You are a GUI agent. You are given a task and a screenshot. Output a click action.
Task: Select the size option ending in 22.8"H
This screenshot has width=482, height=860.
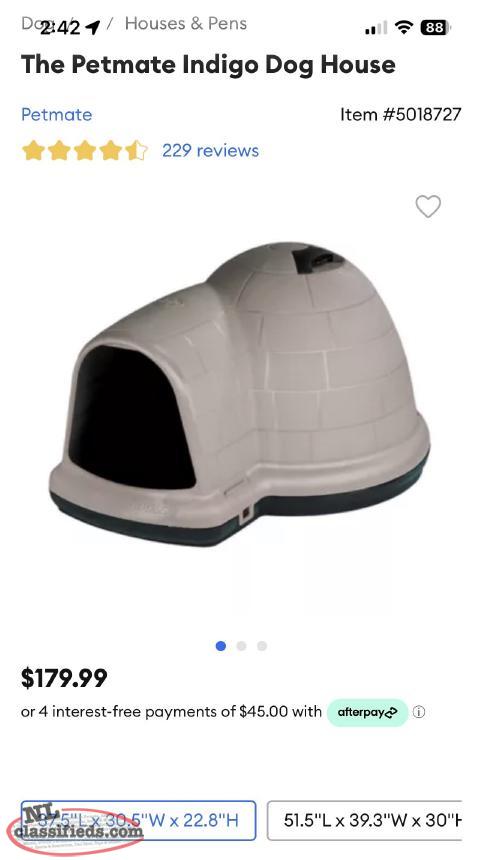click(138, 821)
